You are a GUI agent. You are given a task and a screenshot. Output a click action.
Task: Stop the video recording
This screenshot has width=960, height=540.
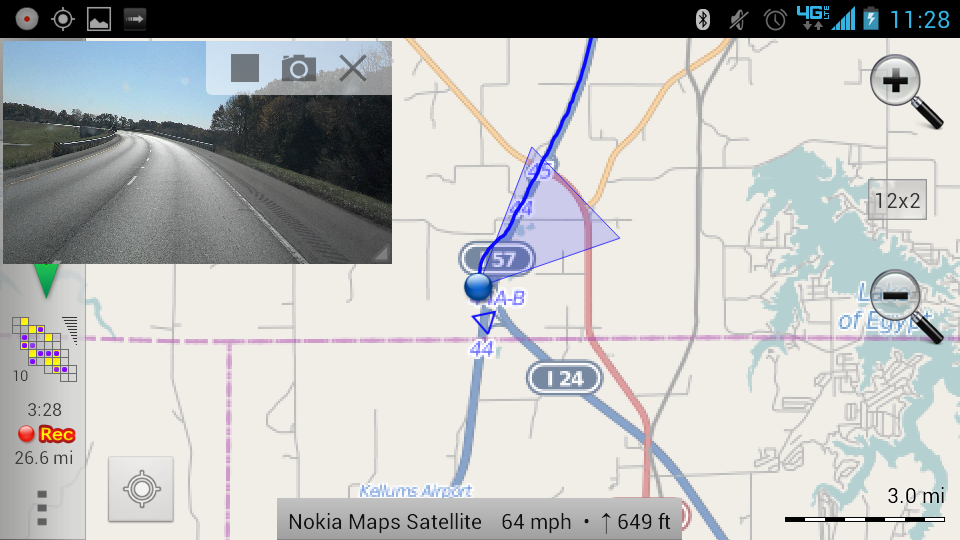coord(245,68)
